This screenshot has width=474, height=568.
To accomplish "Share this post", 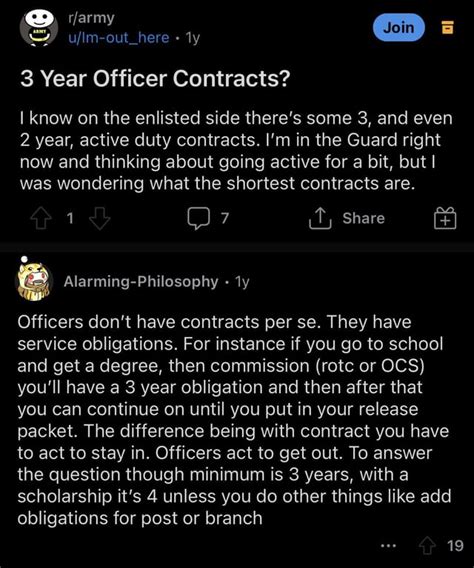I will click(346, 218).
